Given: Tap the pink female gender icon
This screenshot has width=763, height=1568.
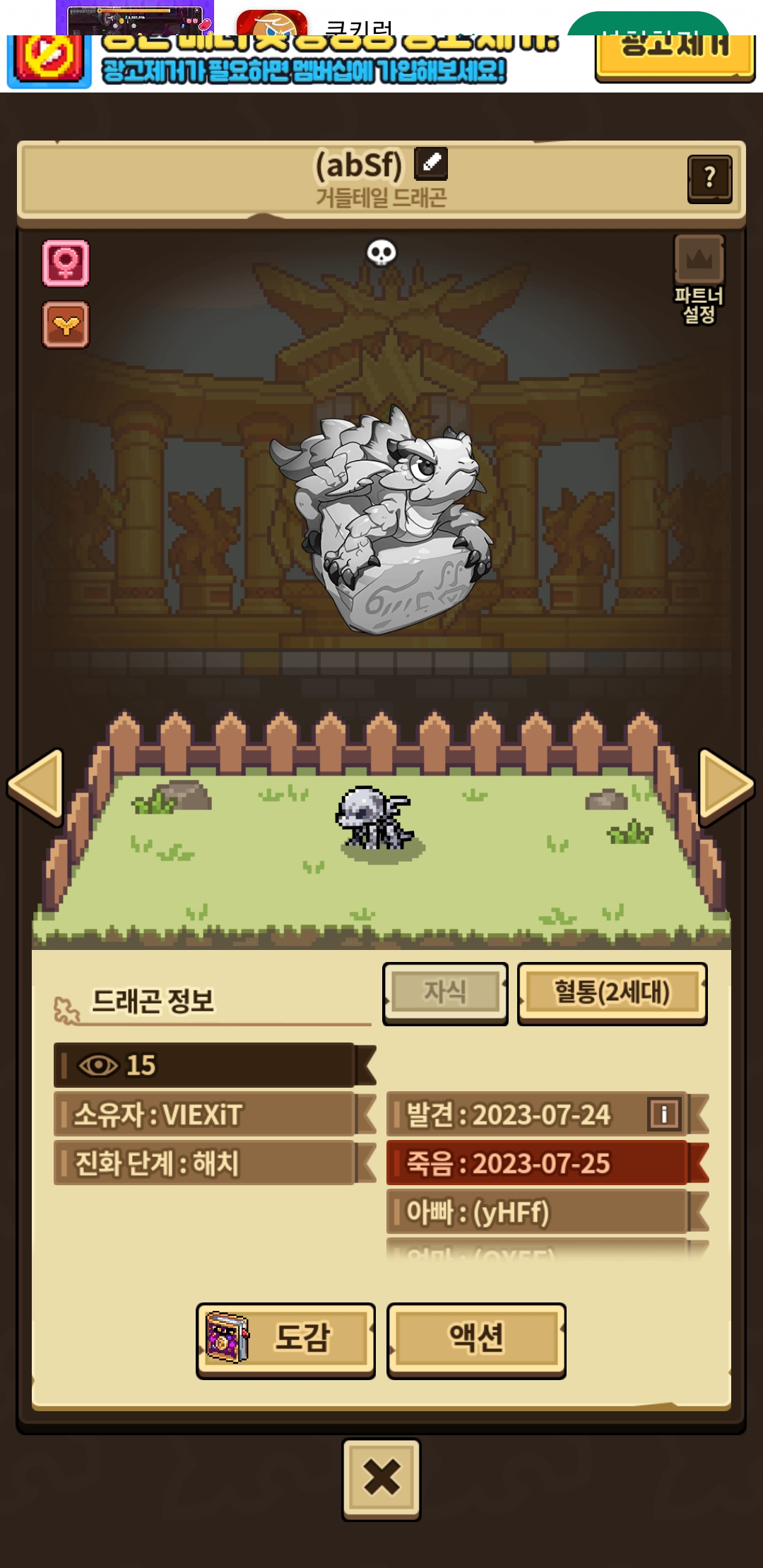Looking at the screenshot, I should click(x=66, y=263).
